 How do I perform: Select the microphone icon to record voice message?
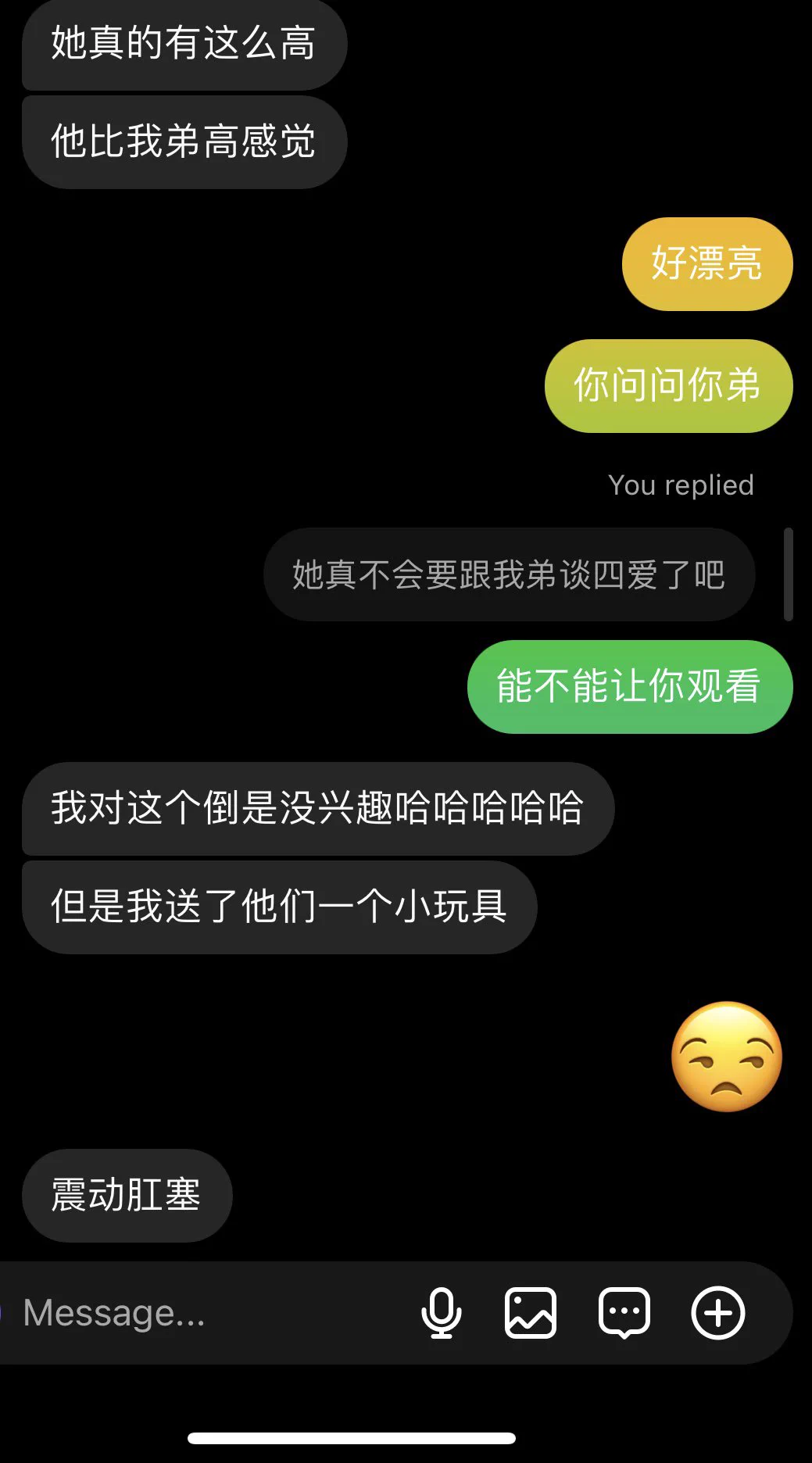(442, 1313)
